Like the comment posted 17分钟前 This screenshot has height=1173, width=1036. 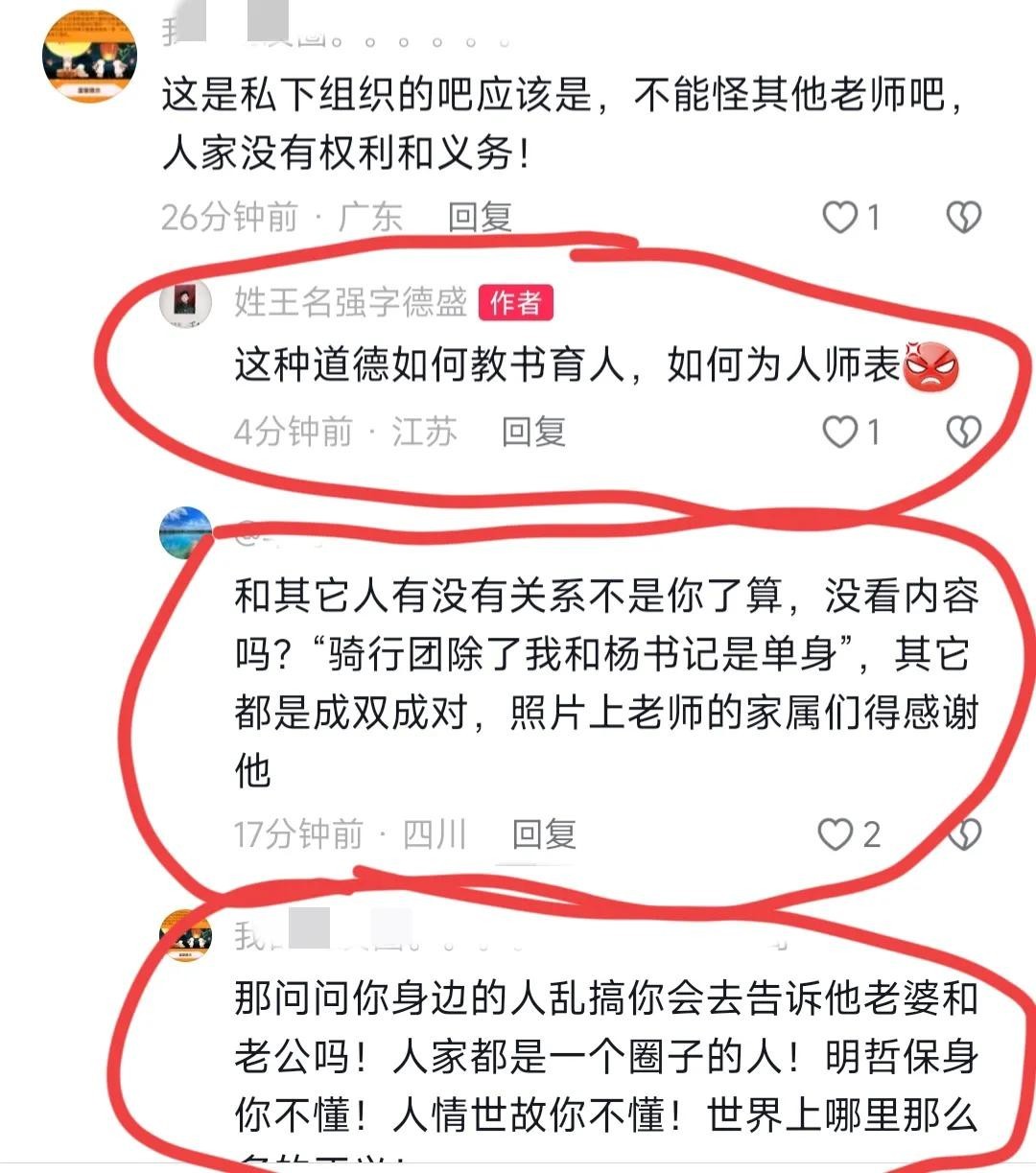tap(836, 834)
